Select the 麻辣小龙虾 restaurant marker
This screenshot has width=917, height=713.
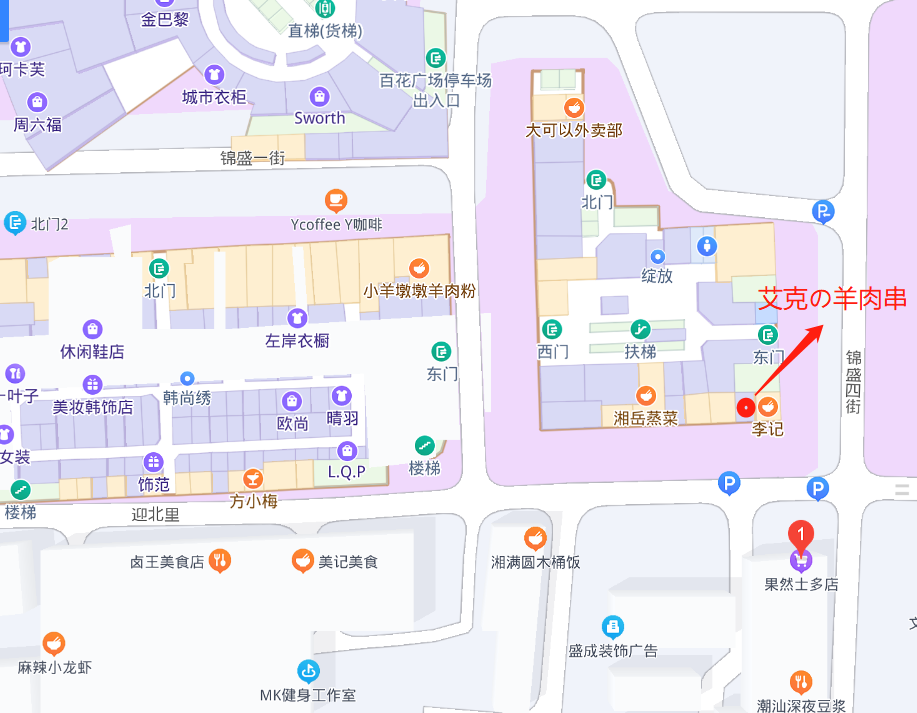(x=54, y=644)
